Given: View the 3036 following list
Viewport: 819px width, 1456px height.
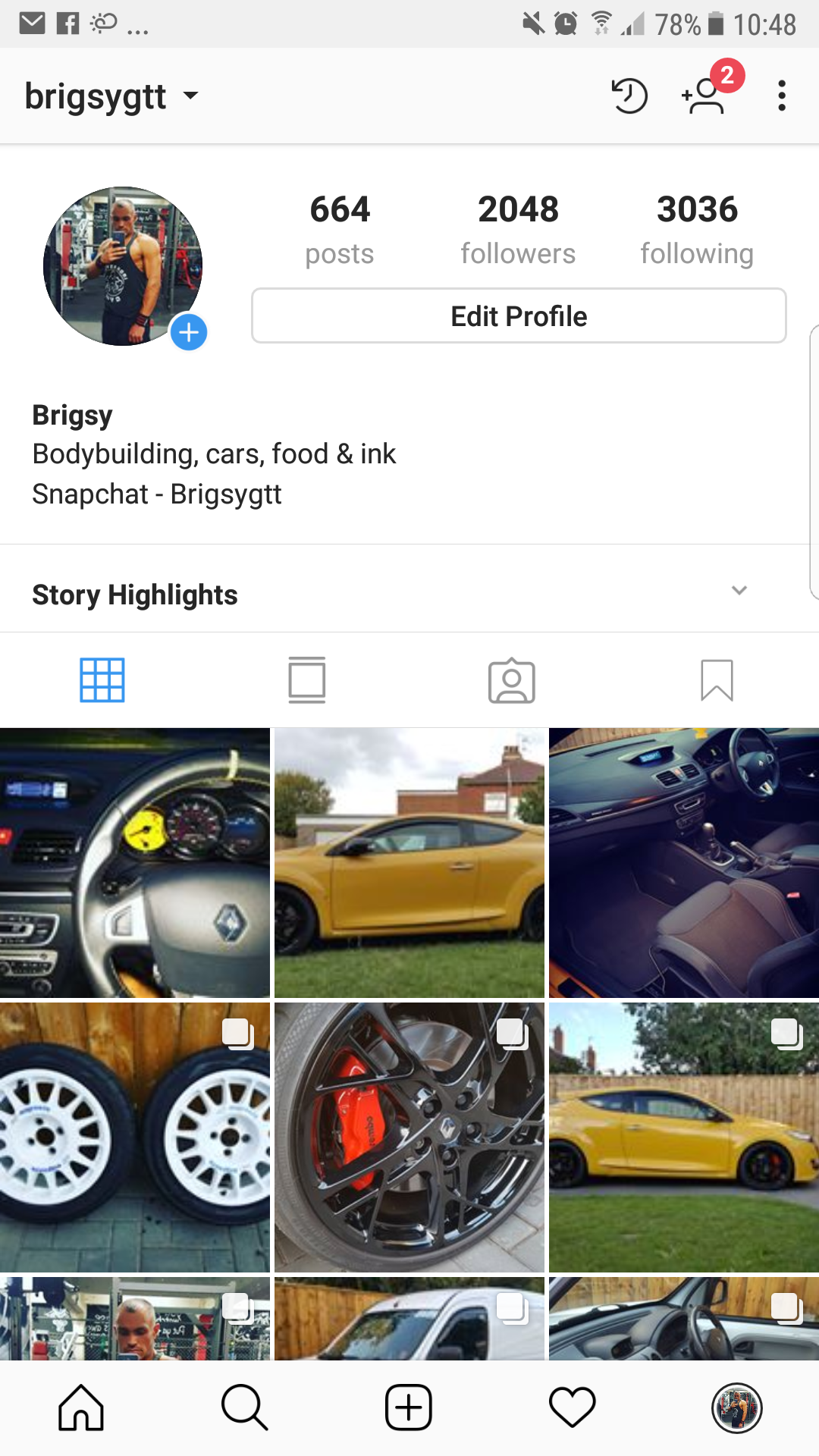Looking at the screenshot, I should point(697,229).
